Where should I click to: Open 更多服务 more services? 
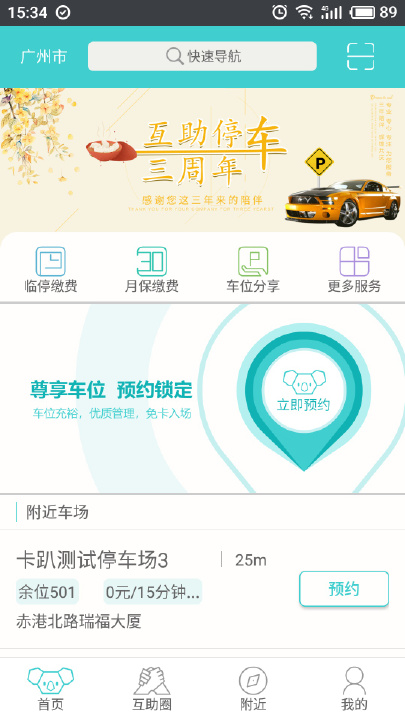coord(354,270)
